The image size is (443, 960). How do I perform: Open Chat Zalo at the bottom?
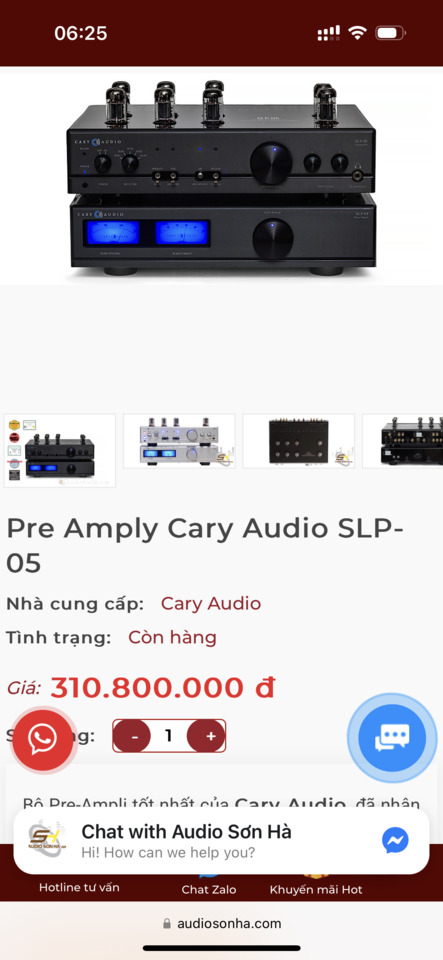pyautogui.click(x=209, y=890)
